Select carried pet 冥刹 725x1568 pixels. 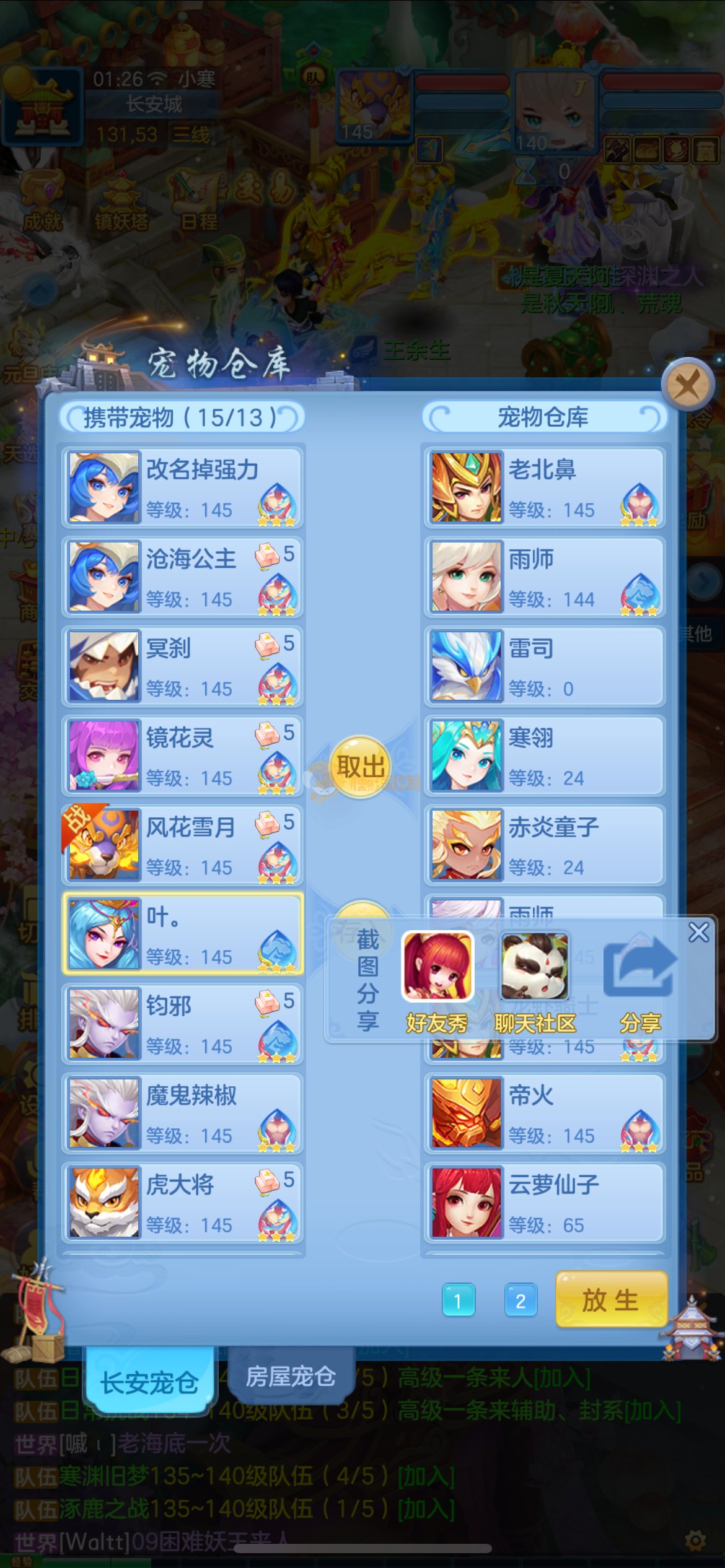coord(182,666)
